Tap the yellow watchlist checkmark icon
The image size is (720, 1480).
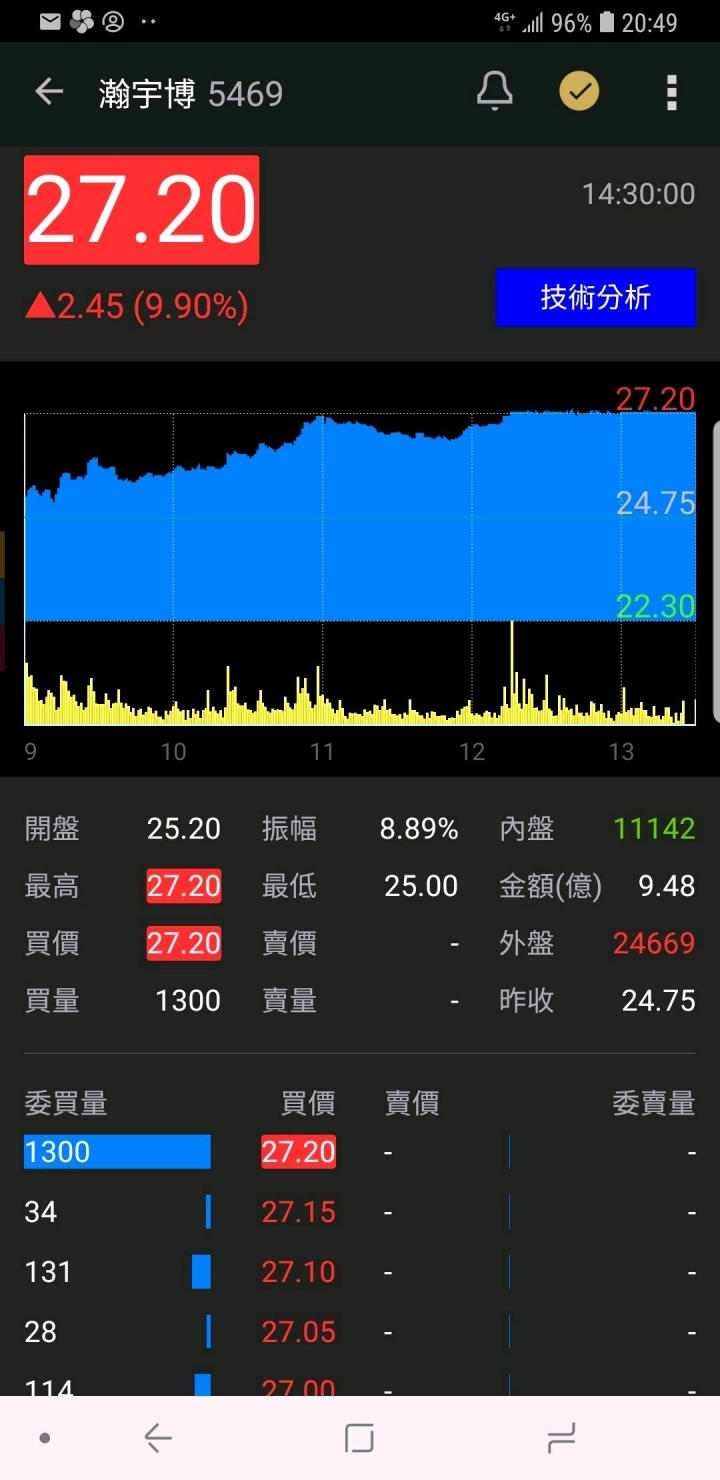click(579, 93)
